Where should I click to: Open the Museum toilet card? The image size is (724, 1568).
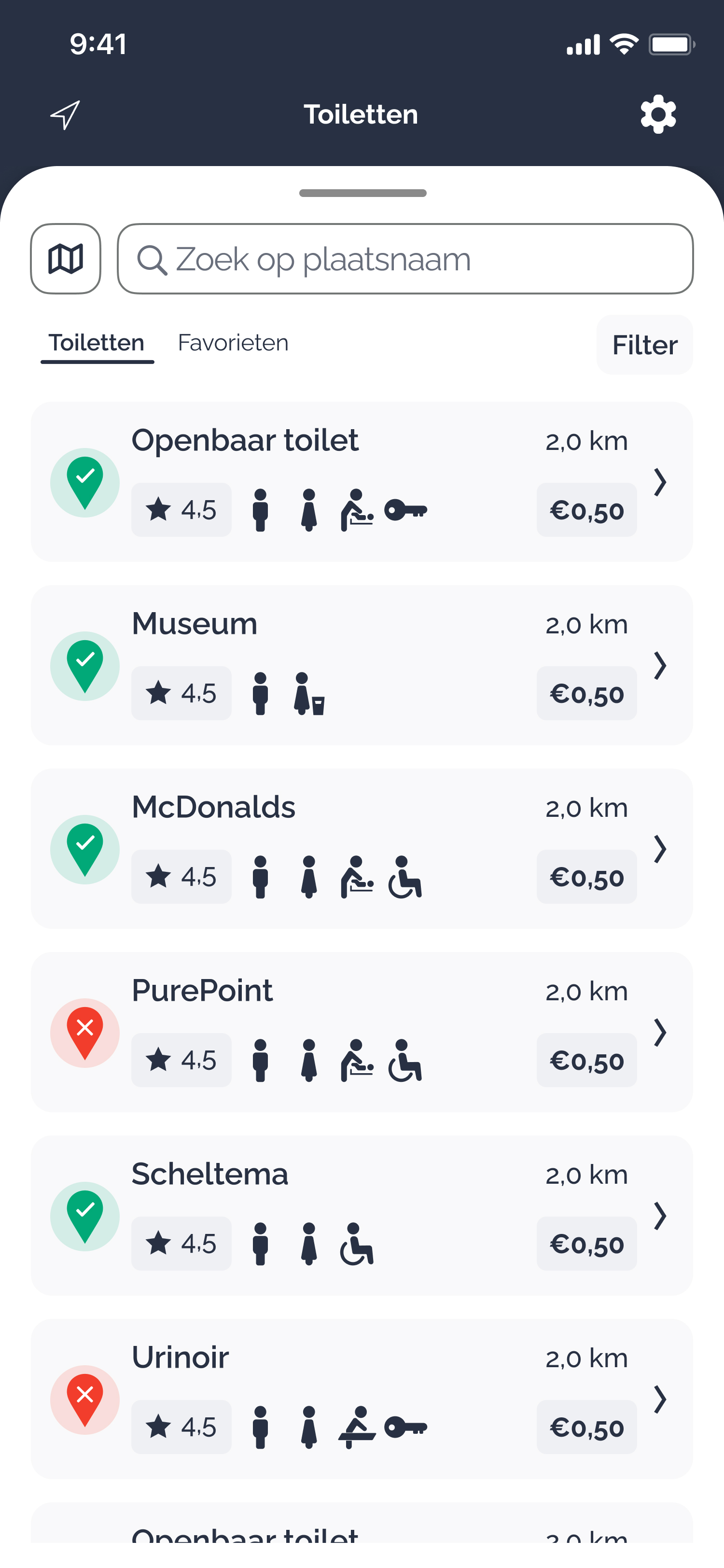click(362, 665)
